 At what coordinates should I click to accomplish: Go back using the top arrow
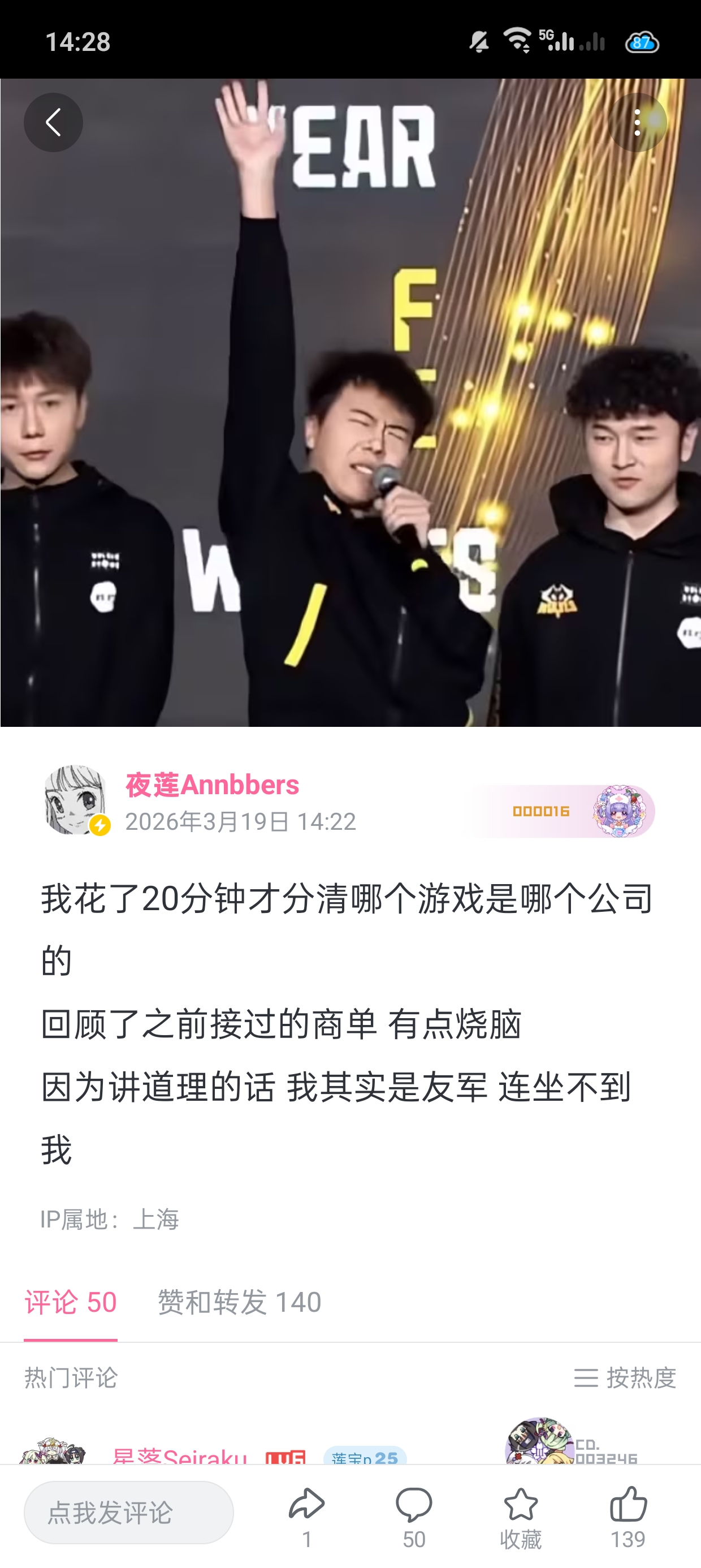pyautogui.click(x=54, y=122)
